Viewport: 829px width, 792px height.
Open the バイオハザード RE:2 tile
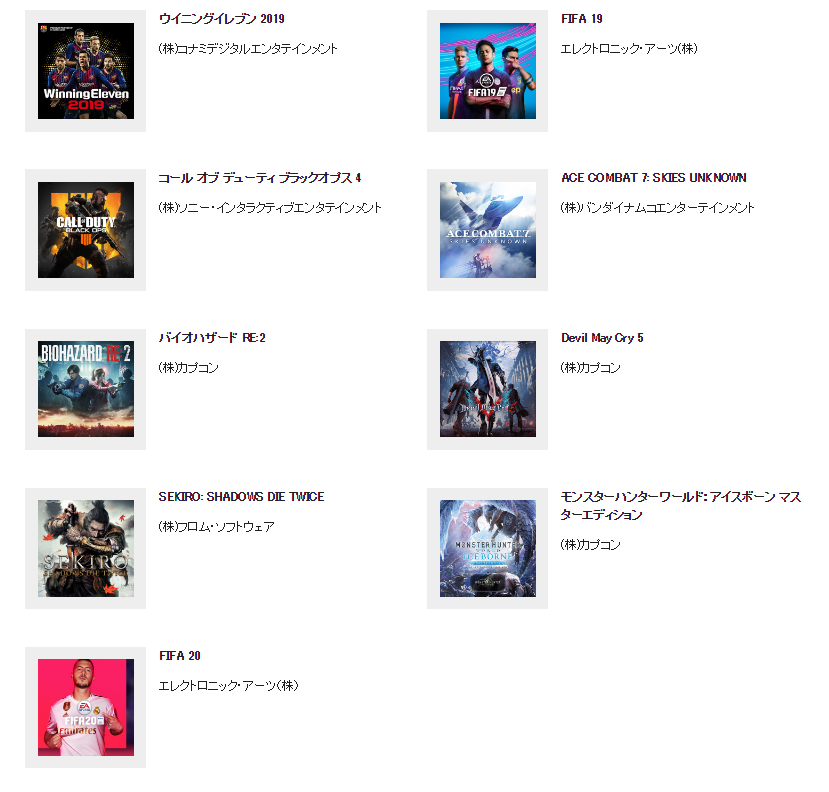tap(86, 389)
